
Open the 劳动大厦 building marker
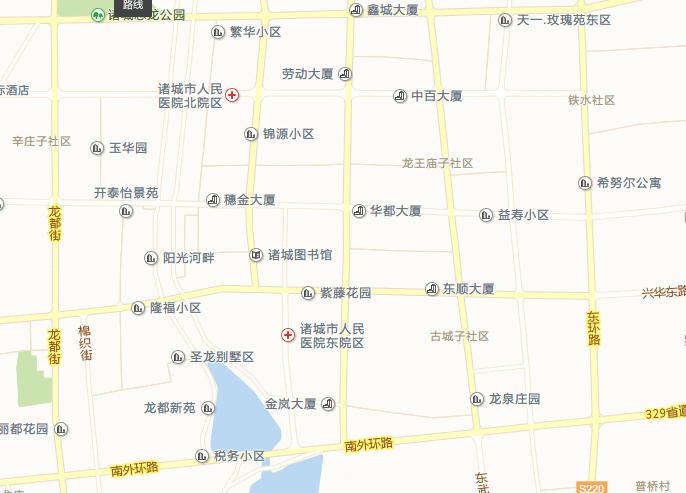[345, 74]
